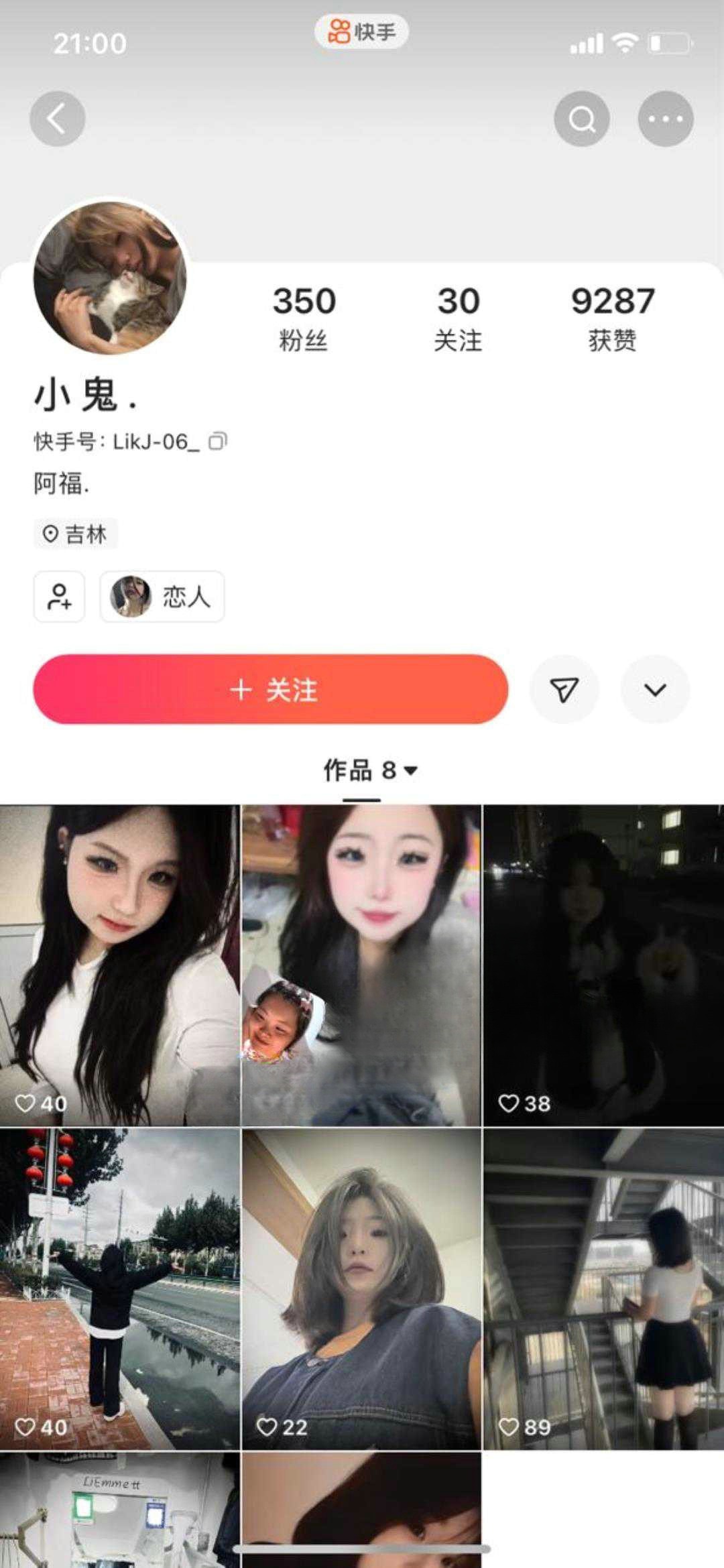This screenshot has height=1568, width=724.
Task: Open the 30 关注 following list
Action: click(x=458, y=318)
